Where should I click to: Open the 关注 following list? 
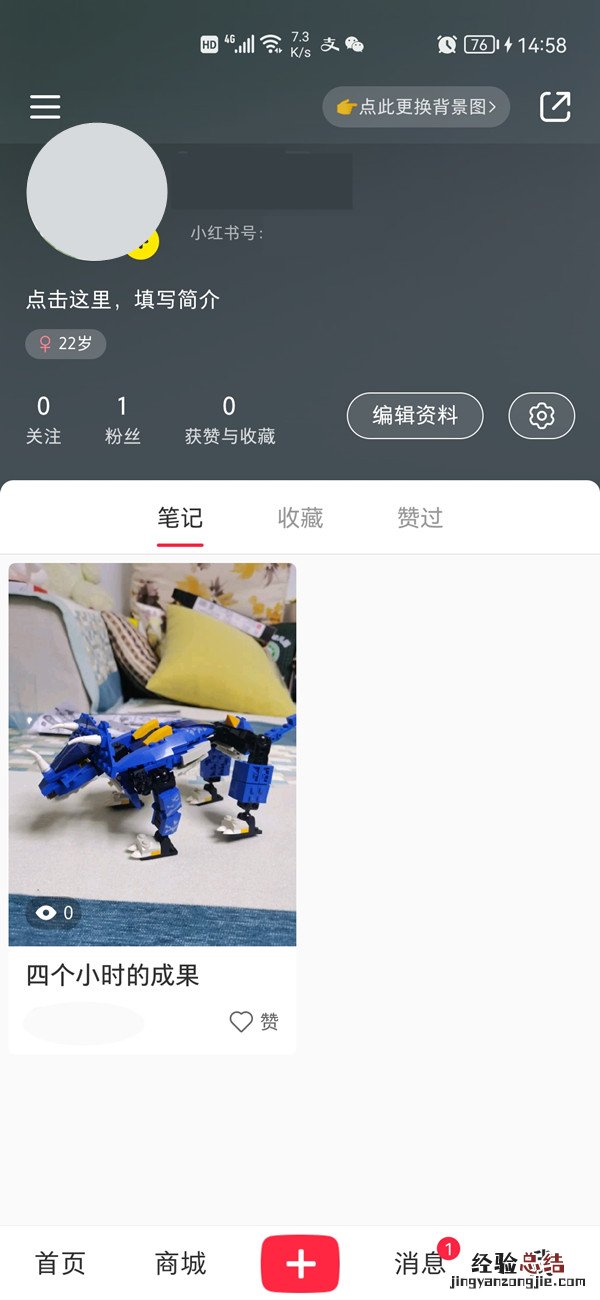click(x=43, y=419)
